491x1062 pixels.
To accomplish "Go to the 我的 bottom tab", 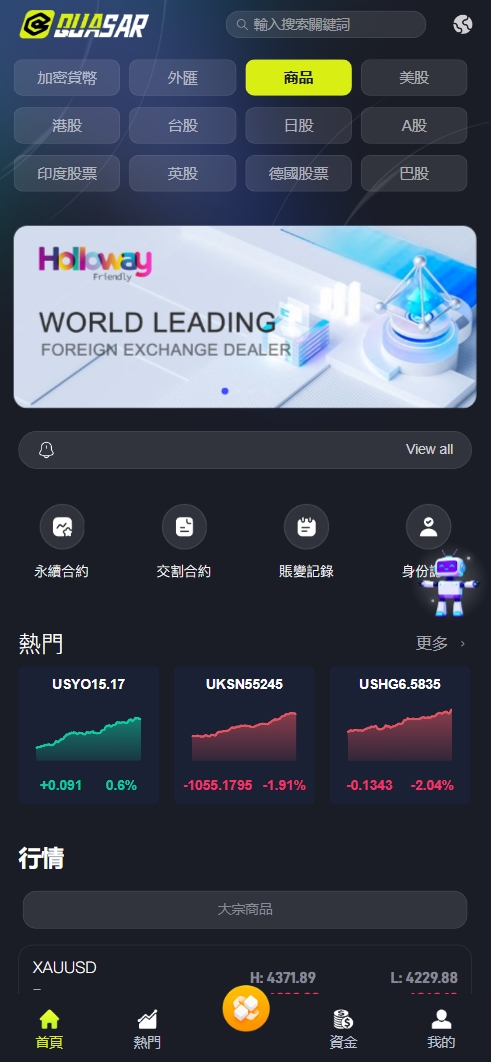I will [442, 1029].
